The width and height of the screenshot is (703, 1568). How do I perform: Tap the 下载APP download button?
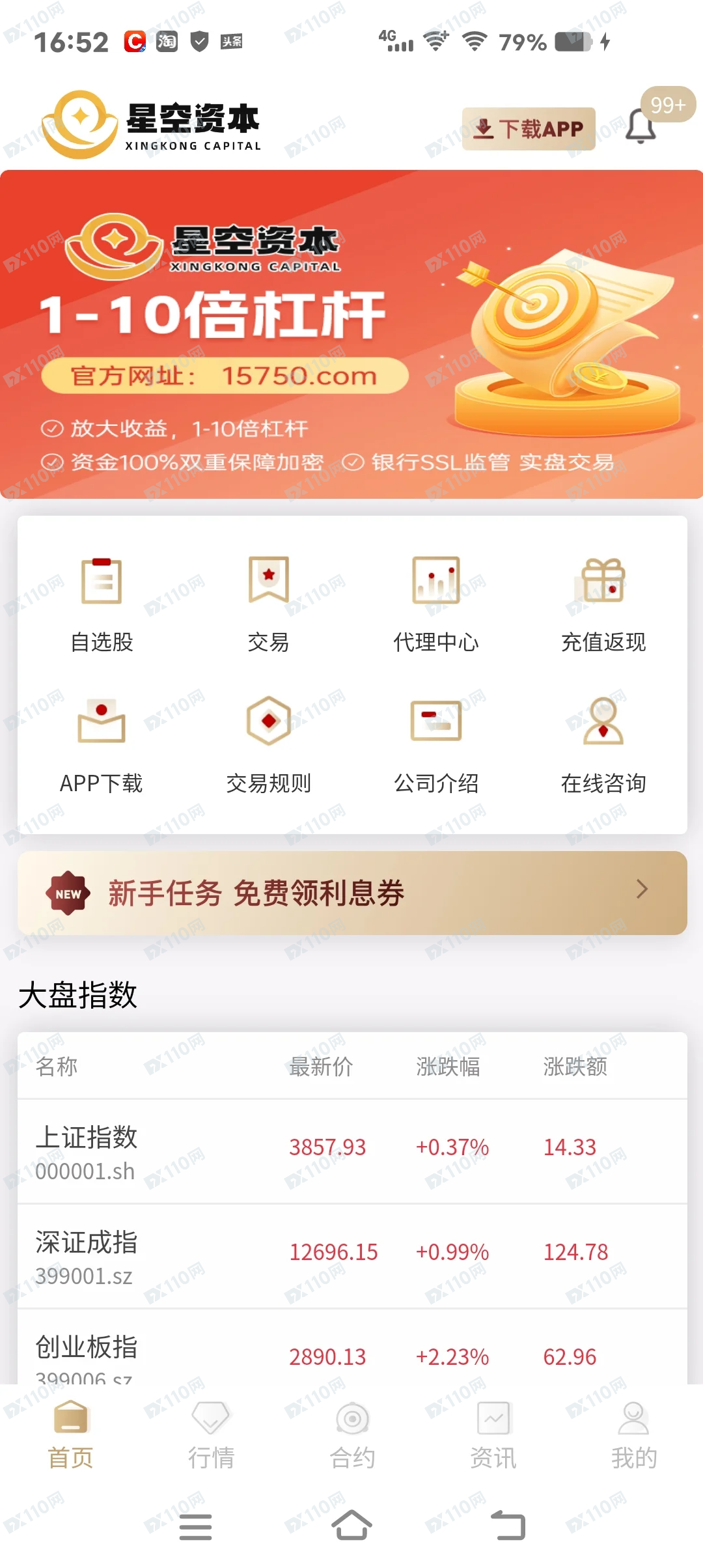[x=529, y=129]
